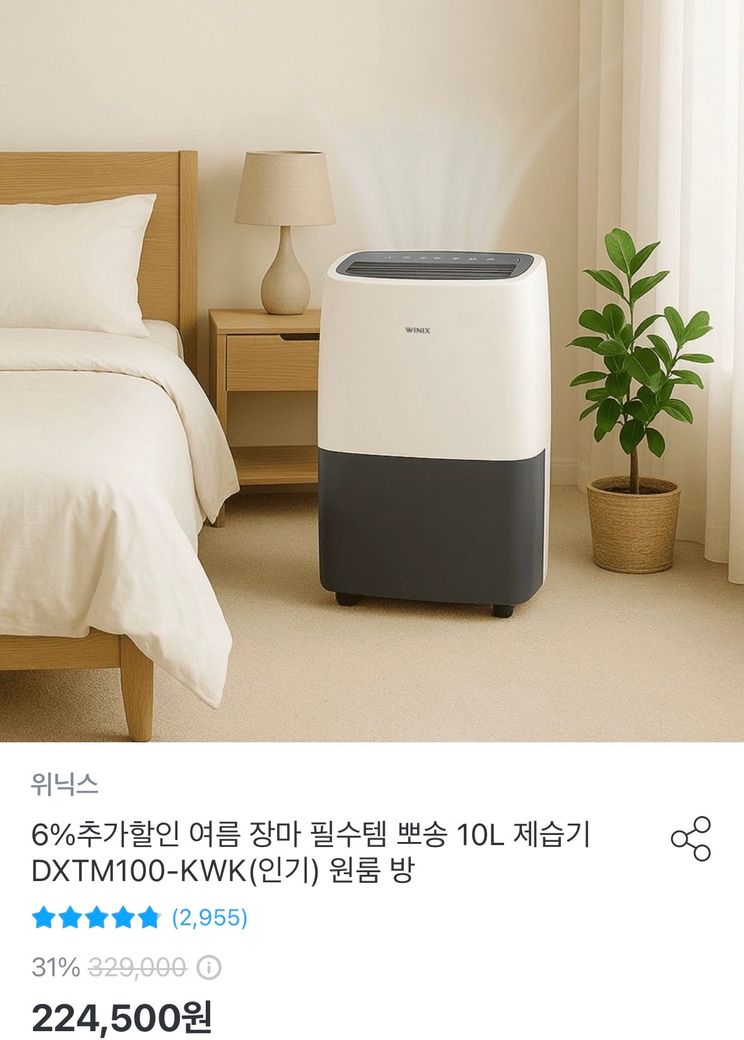Image resolution: width=744 pixels, height=1040 pixels.
Task: Tap the info icon beside 329,000
Action: tap(208, 968)
